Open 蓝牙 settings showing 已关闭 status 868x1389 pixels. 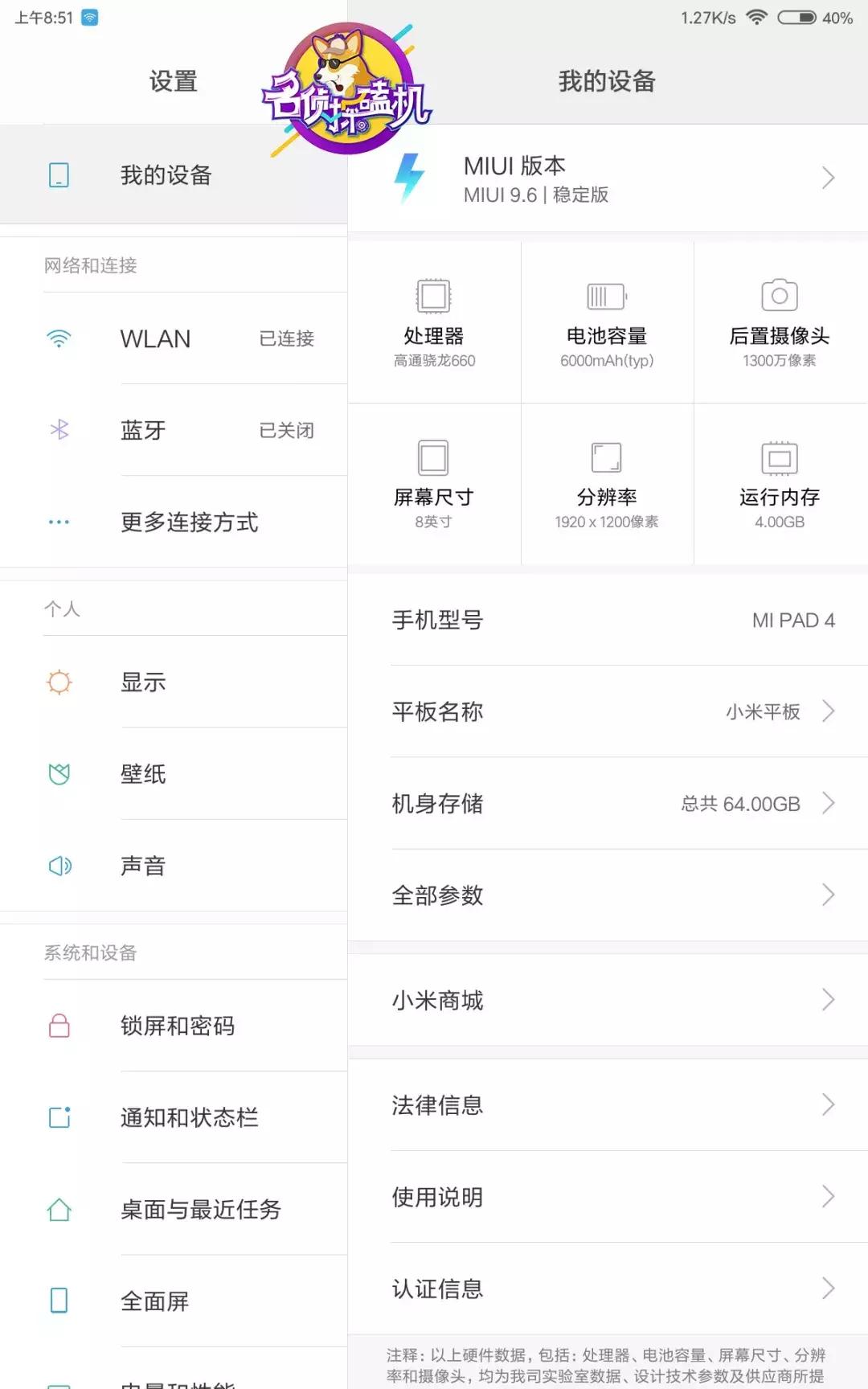click(x=193, y=431)
